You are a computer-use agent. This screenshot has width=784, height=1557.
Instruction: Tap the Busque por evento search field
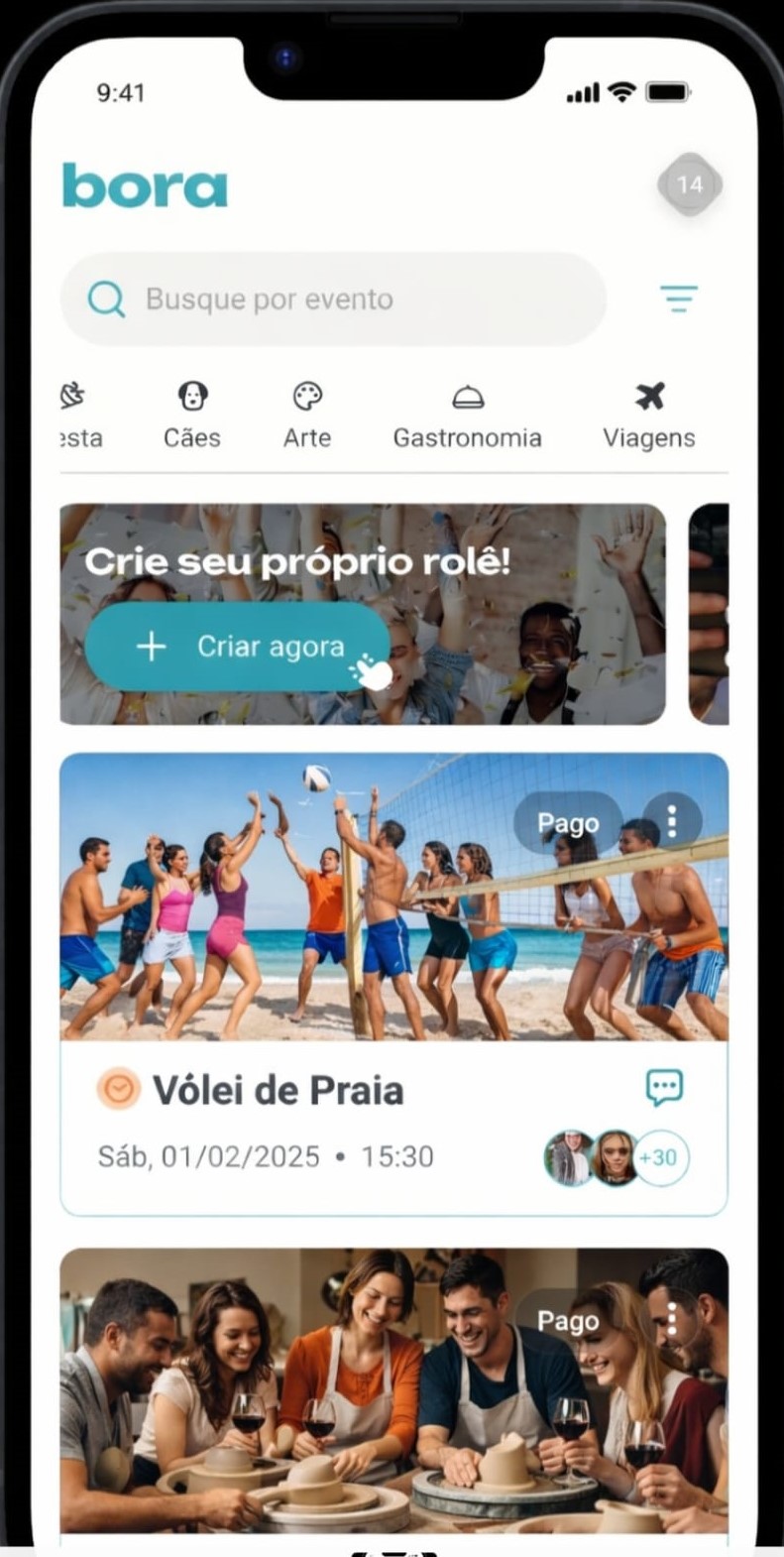[x=333, y=299]
